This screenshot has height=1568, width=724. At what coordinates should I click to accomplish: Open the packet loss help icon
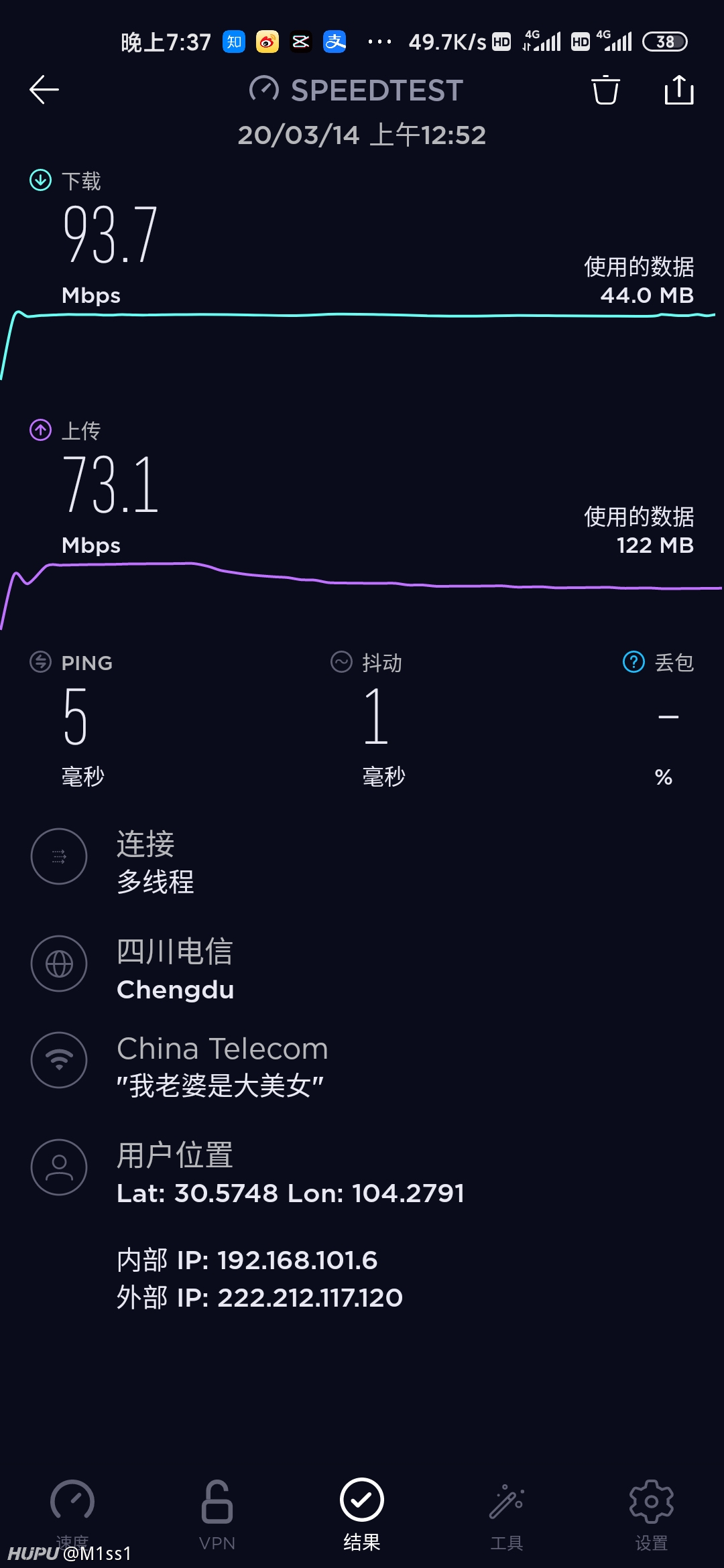pos(633,662)
